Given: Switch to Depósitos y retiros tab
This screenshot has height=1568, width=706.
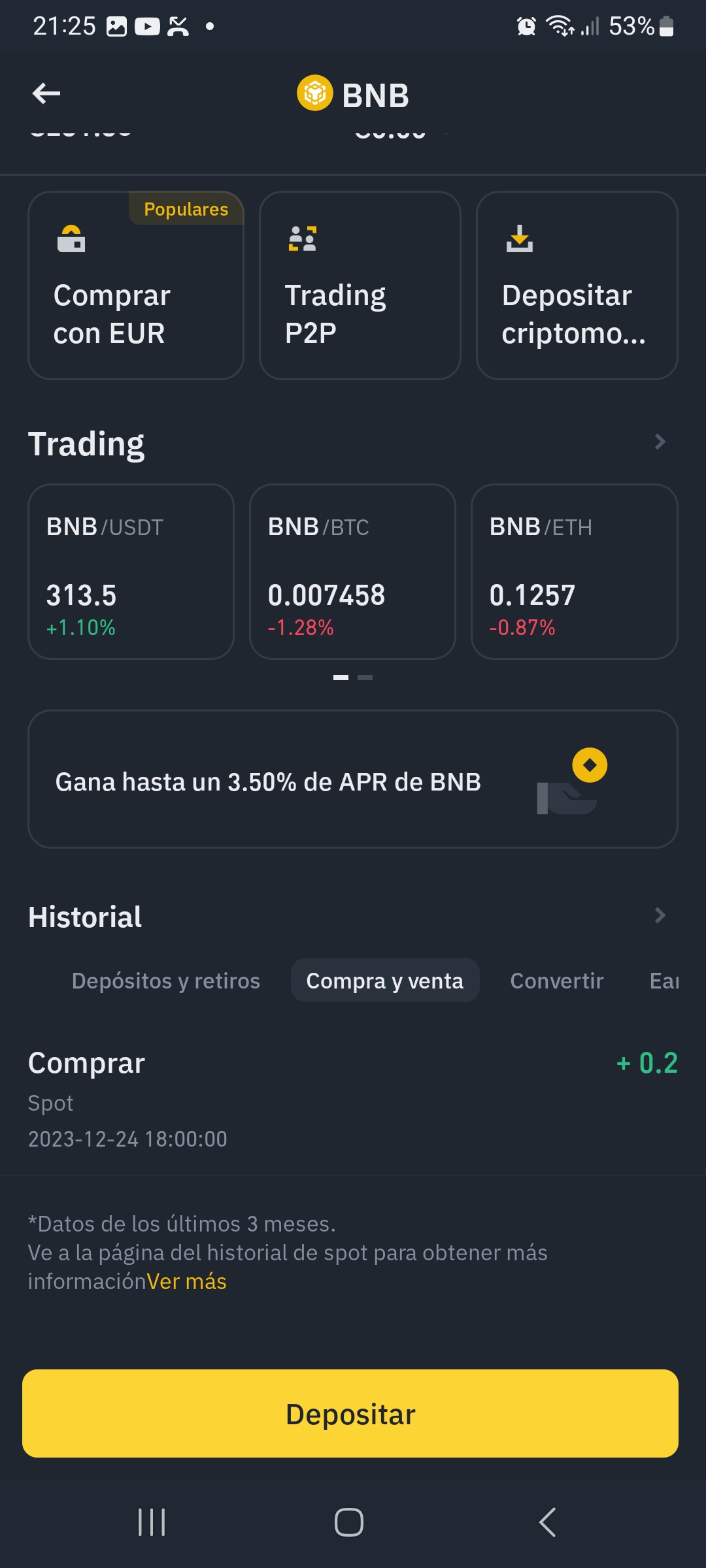Looking at the screenshot, I should pos(165,981).
